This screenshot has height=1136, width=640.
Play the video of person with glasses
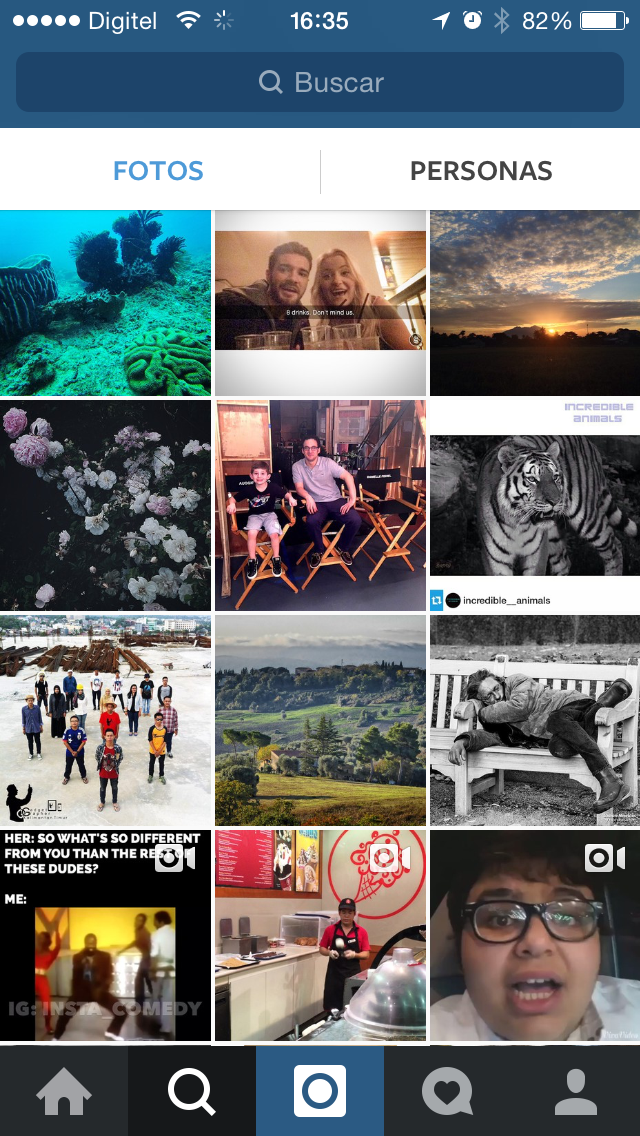coord(535,935)
